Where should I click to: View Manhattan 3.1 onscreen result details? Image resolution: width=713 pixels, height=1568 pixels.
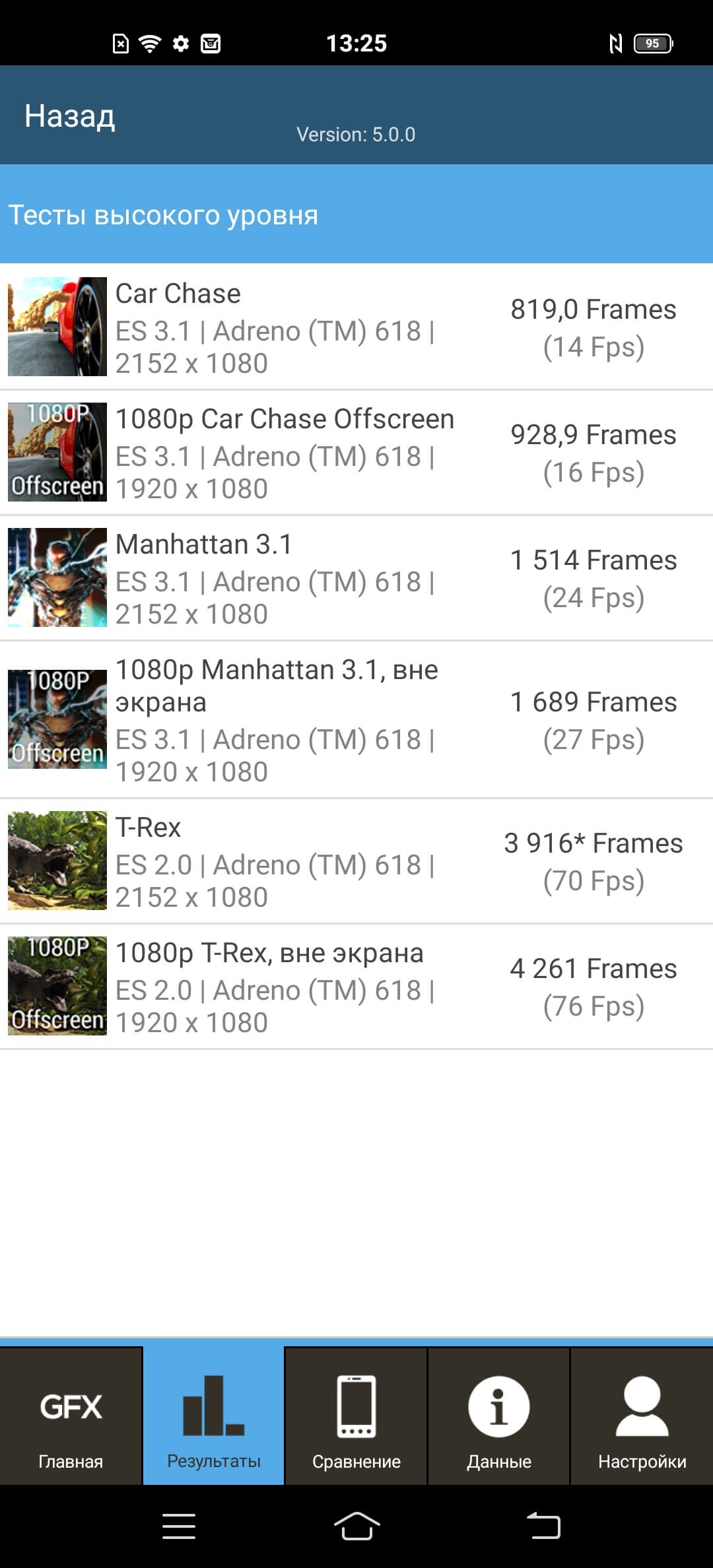(x=356, y=578)
